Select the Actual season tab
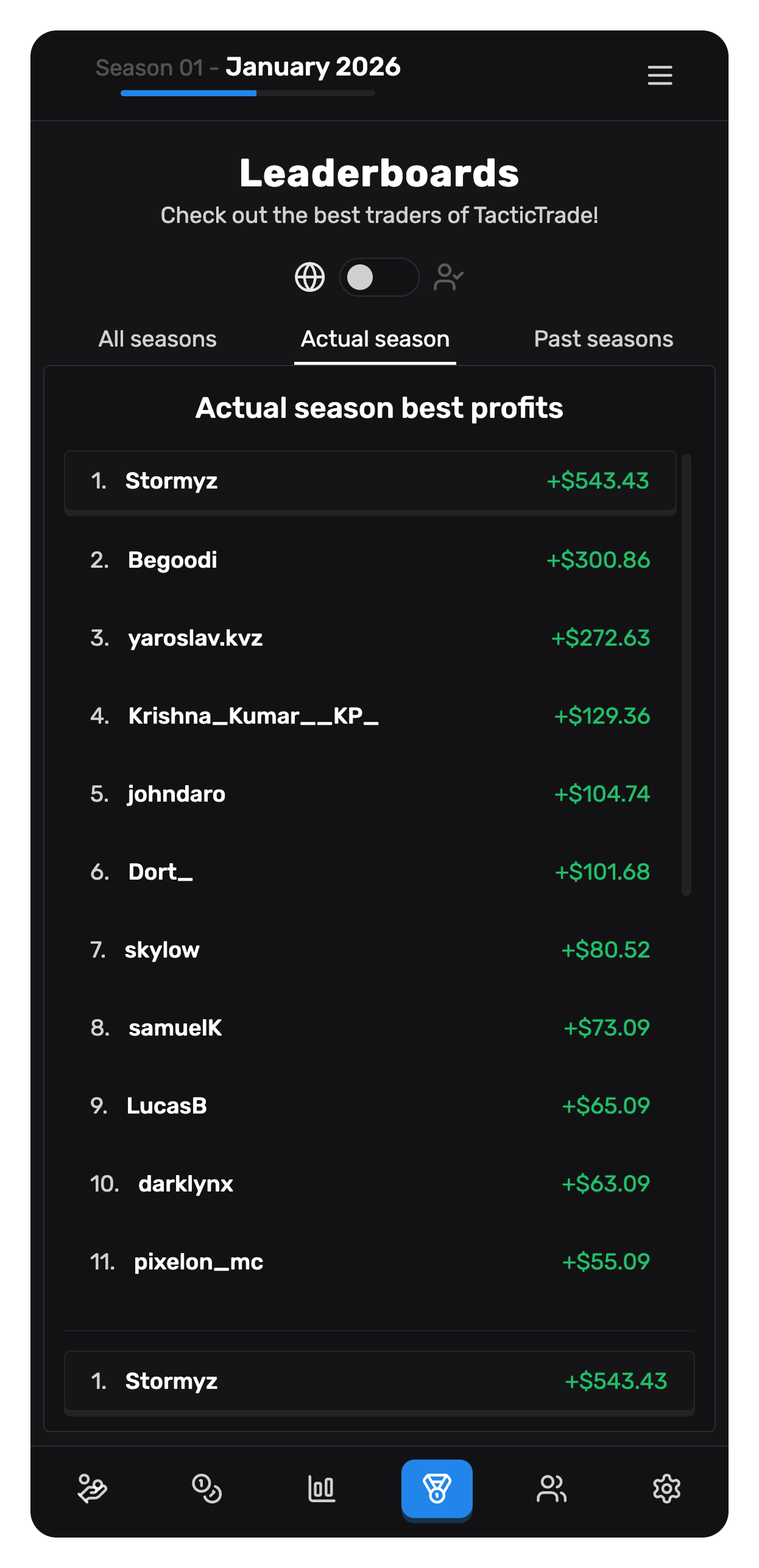 (x=375, y=339)
